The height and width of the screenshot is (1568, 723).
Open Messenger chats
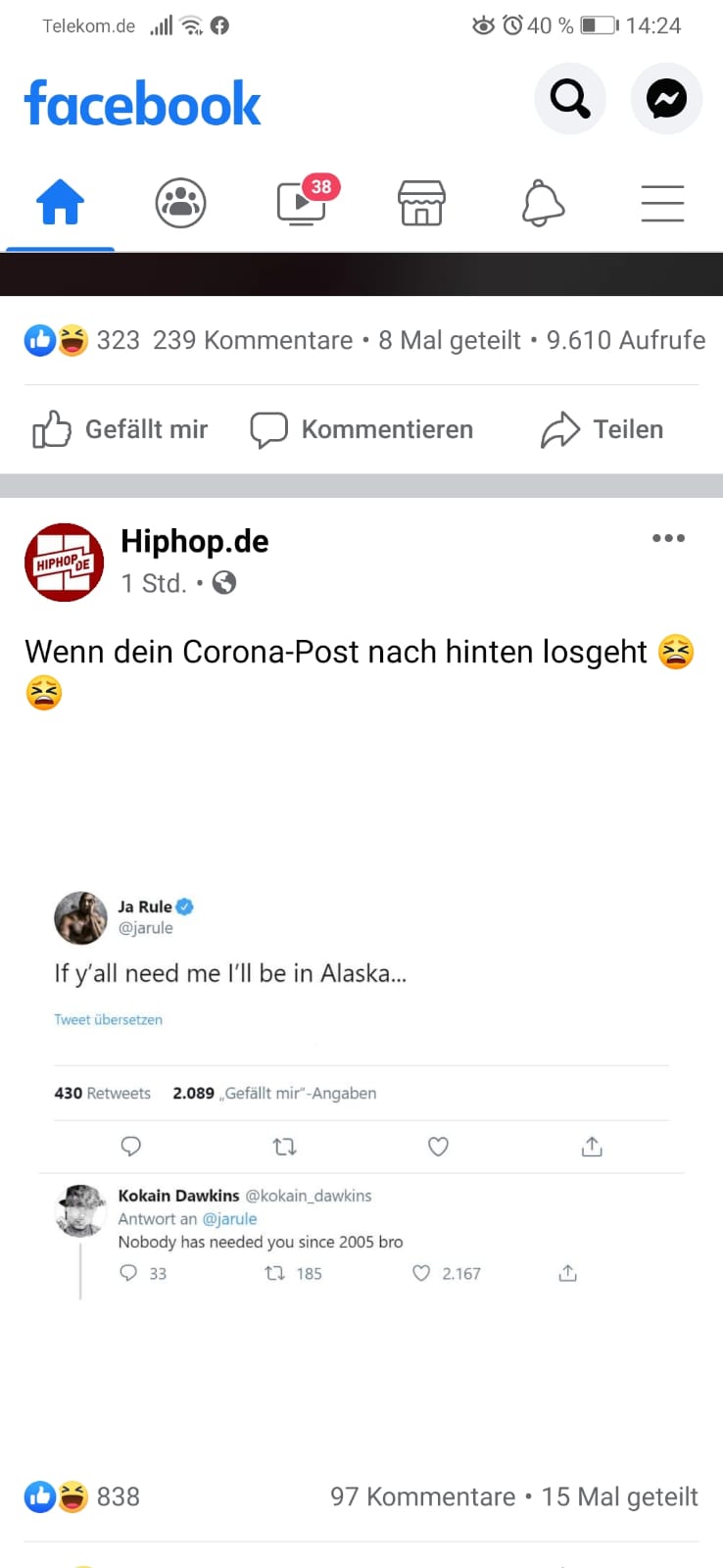pyautogui.click(x=666, y=98)
